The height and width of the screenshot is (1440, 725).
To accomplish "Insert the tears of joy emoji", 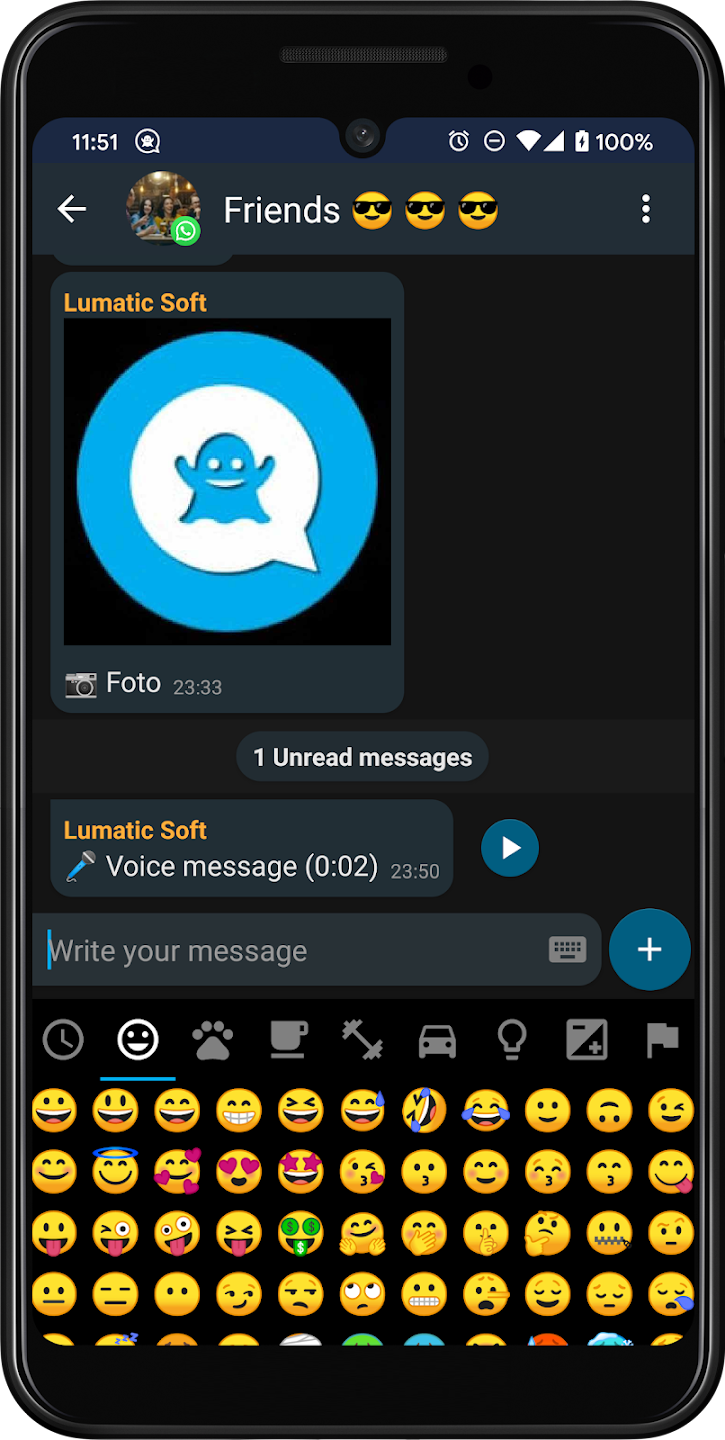I will tap(486, 1110).
